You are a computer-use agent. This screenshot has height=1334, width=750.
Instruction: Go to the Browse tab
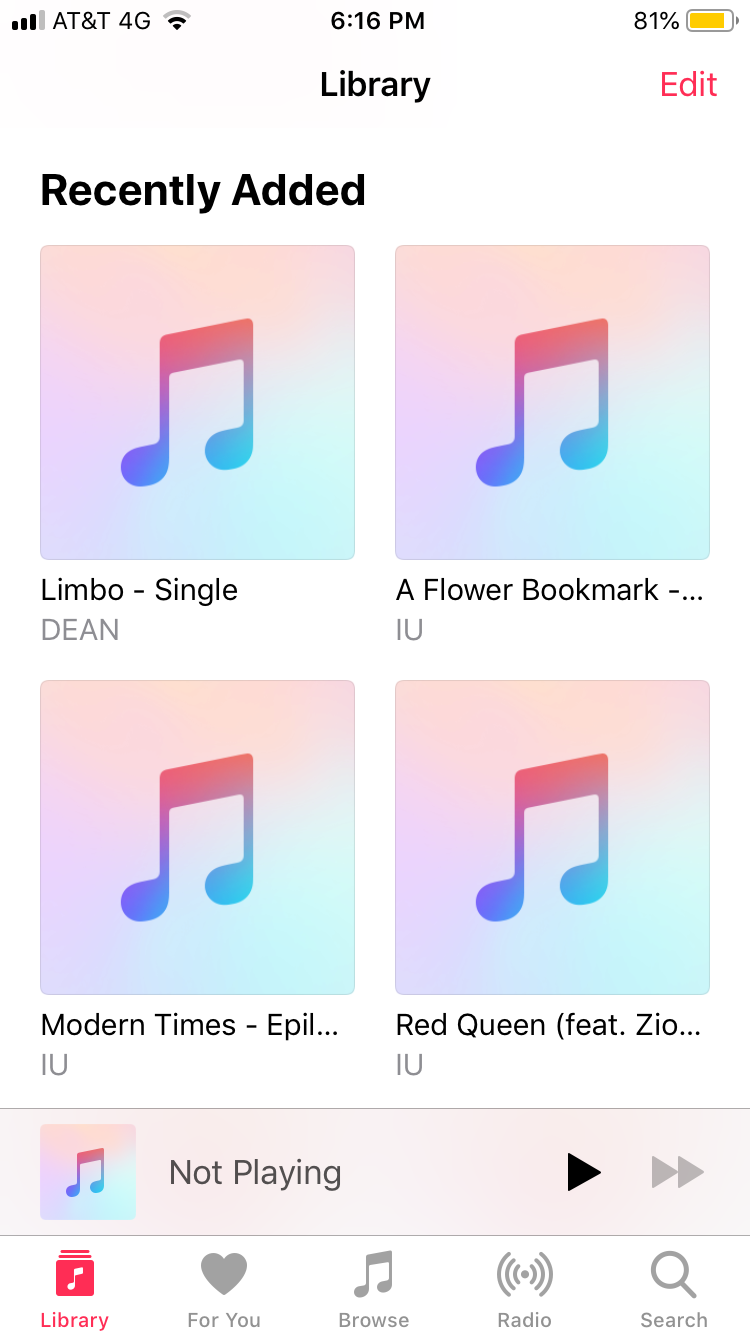374,1288
